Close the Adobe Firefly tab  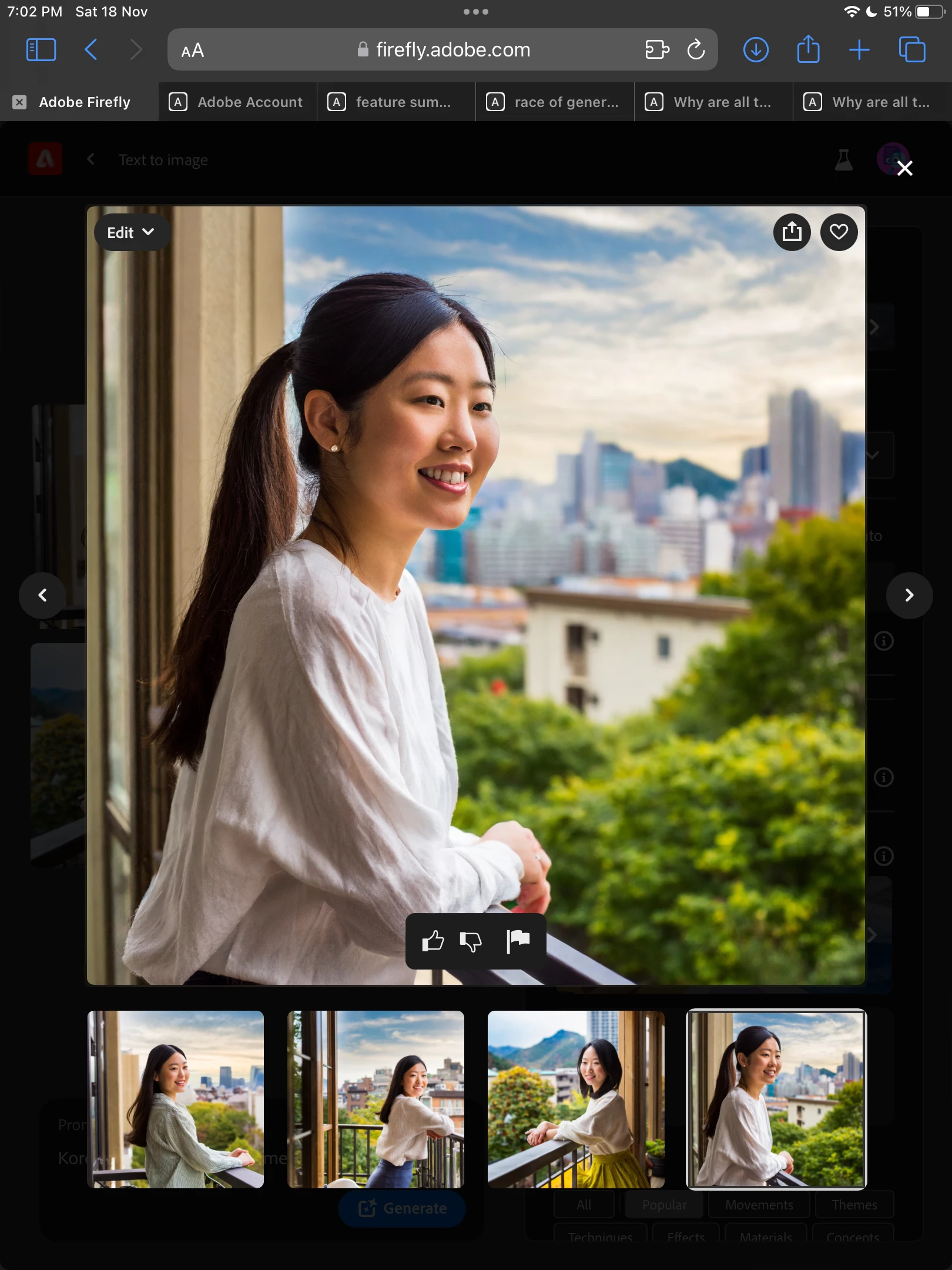(x=19, y=102)
